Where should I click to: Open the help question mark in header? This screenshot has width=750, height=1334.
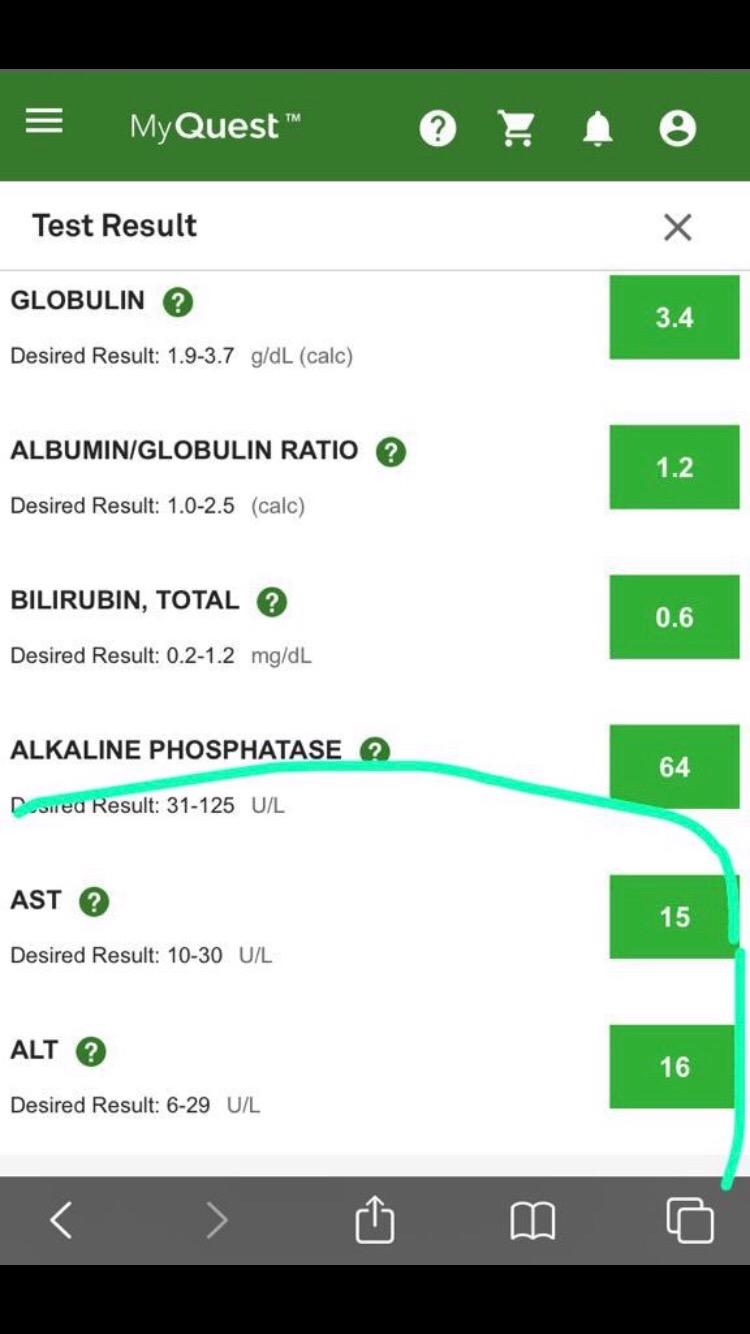(x=437, y=128)
